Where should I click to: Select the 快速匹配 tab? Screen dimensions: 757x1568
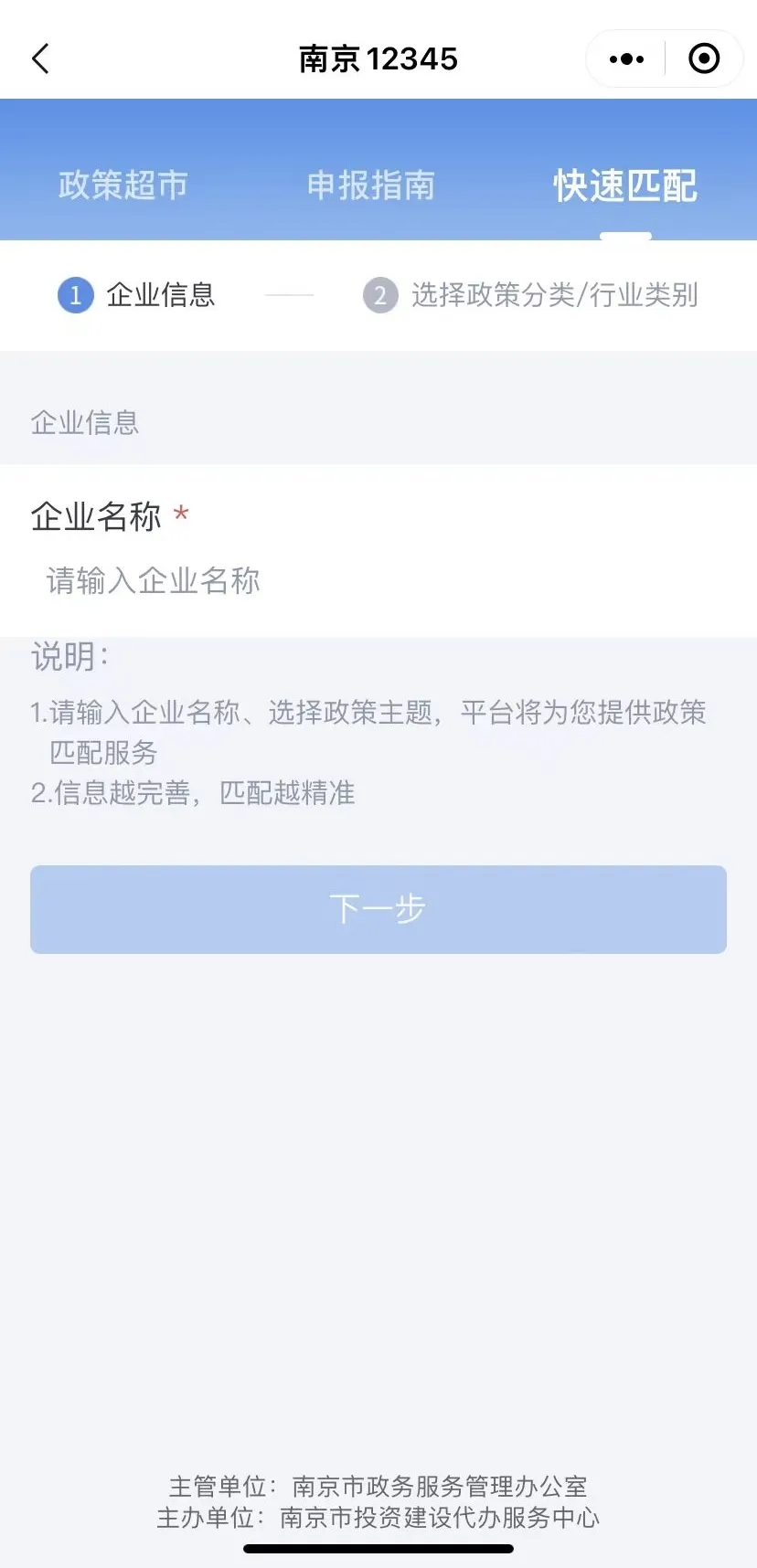point(625,185)
